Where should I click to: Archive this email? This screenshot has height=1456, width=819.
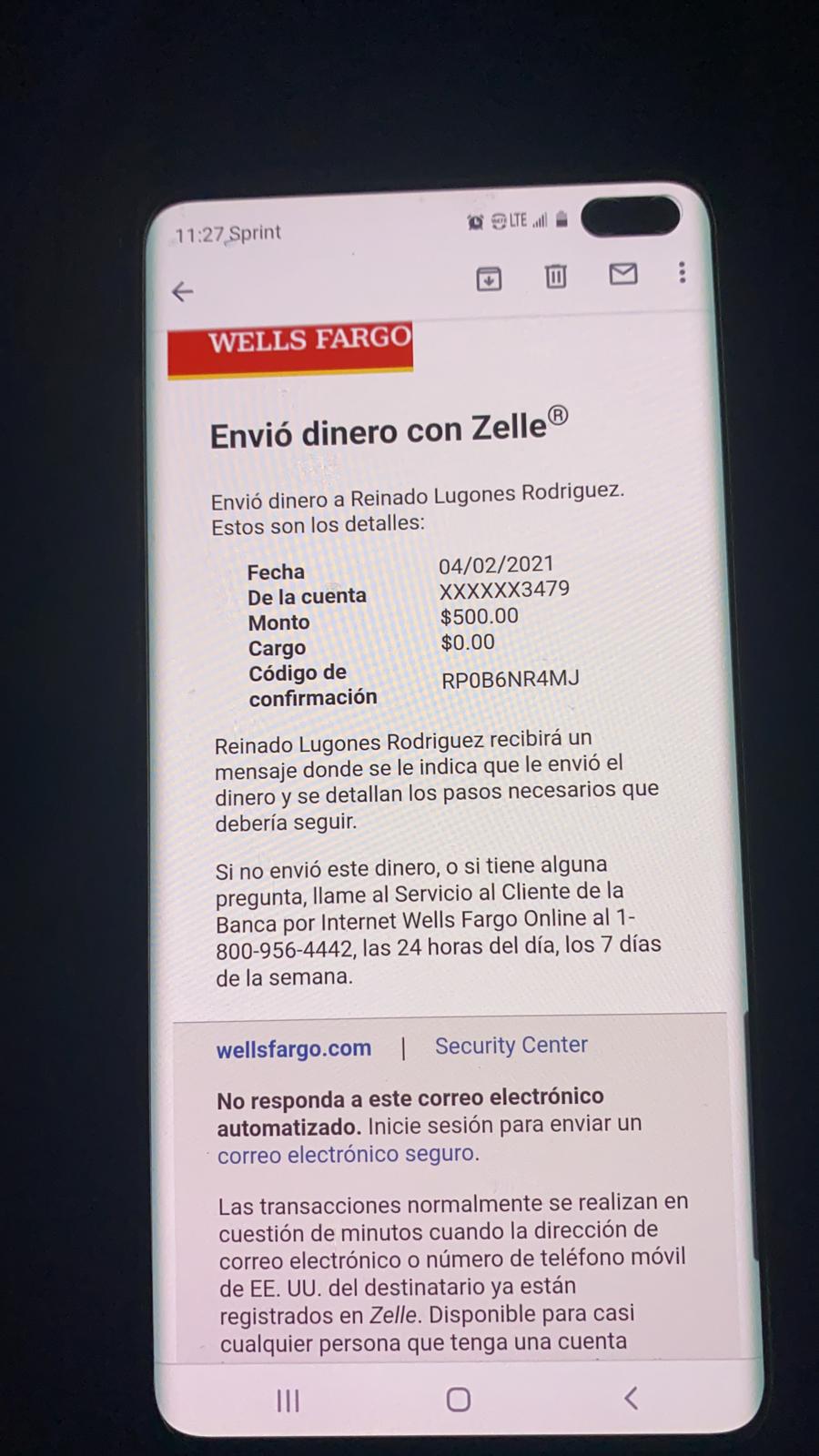(489, 278)
